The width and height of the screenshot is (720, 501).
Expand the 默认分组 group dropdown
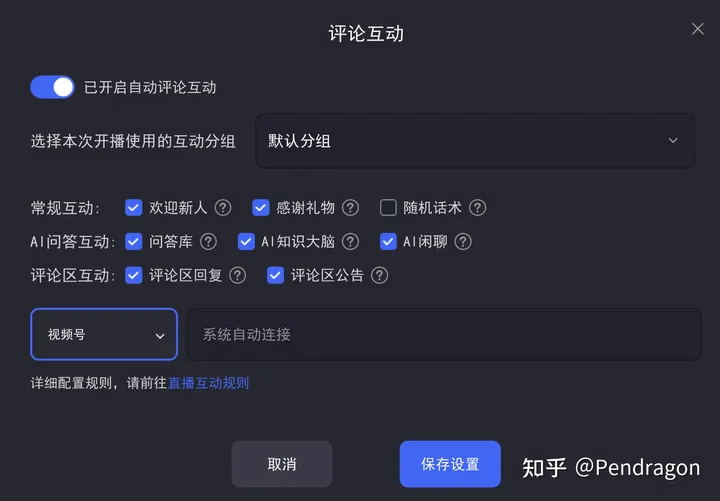point(475,141)
